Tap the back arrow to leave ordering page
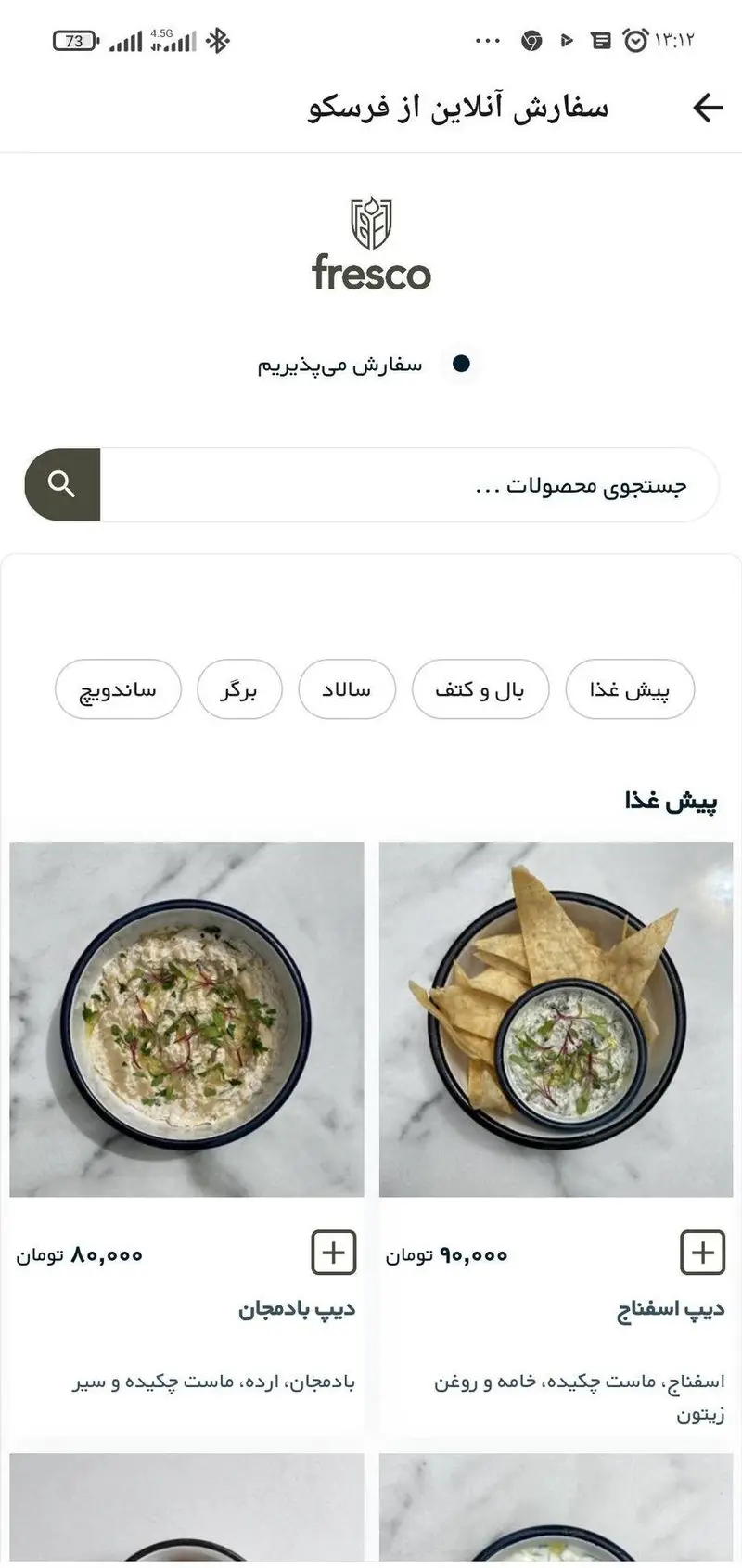Screen dimensions: 742x1568 pyautogui.click(x=707, y=107)
